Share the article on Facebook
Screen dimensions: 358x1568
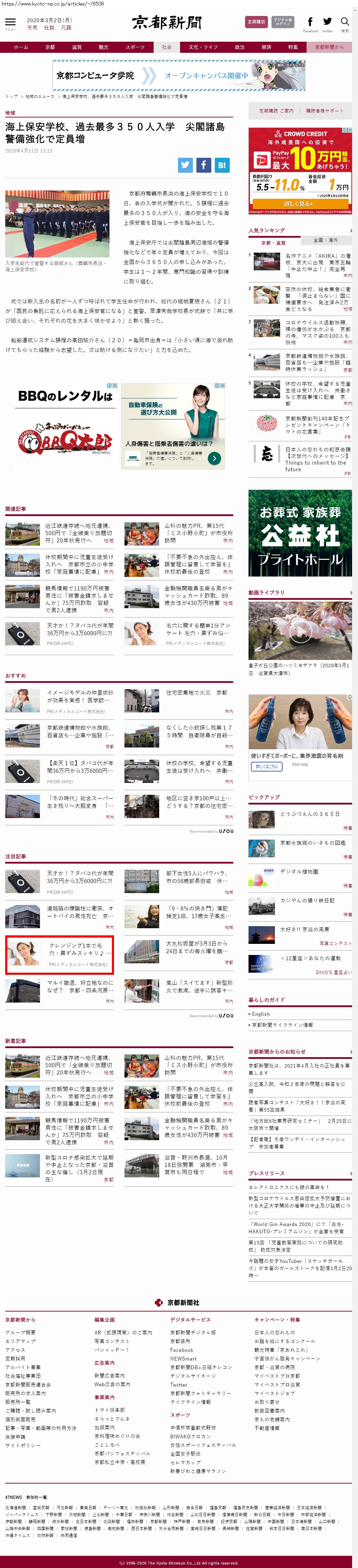point(203,164)
